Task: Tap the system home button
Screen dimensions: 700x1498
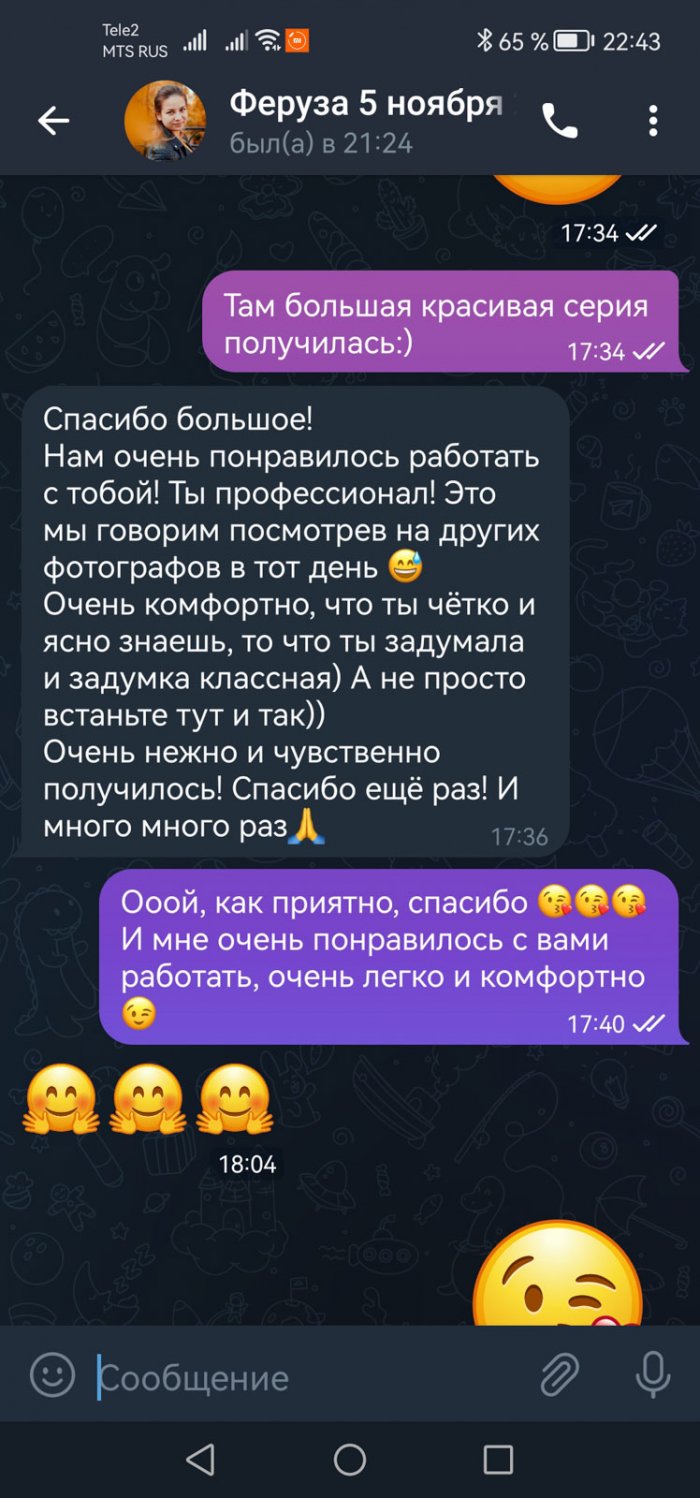Action: point(350,1460)
